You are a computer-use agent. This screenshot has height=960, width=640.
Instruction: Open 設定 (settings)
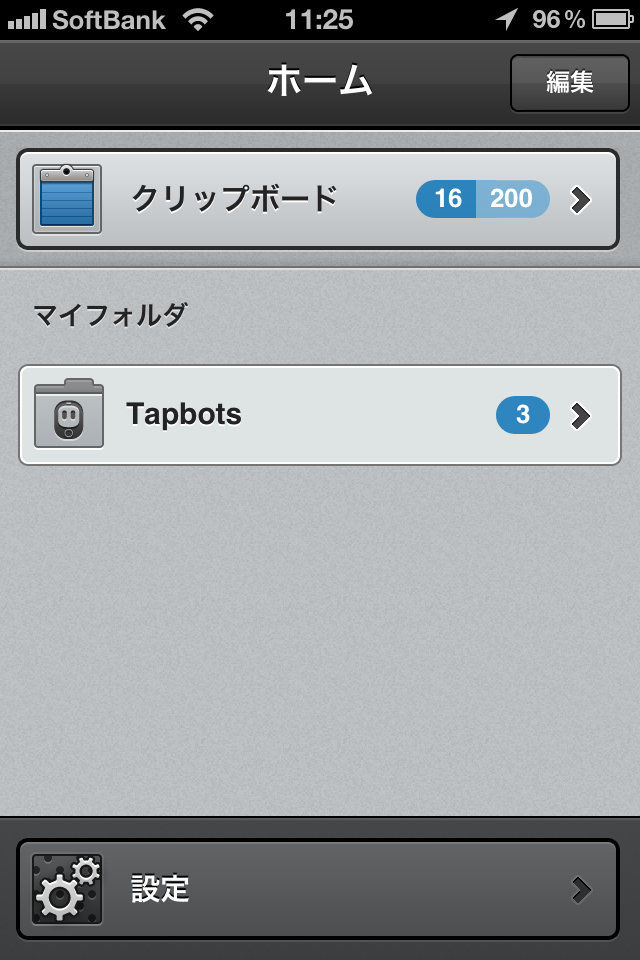pyautogui.click(x=318, y=889)
